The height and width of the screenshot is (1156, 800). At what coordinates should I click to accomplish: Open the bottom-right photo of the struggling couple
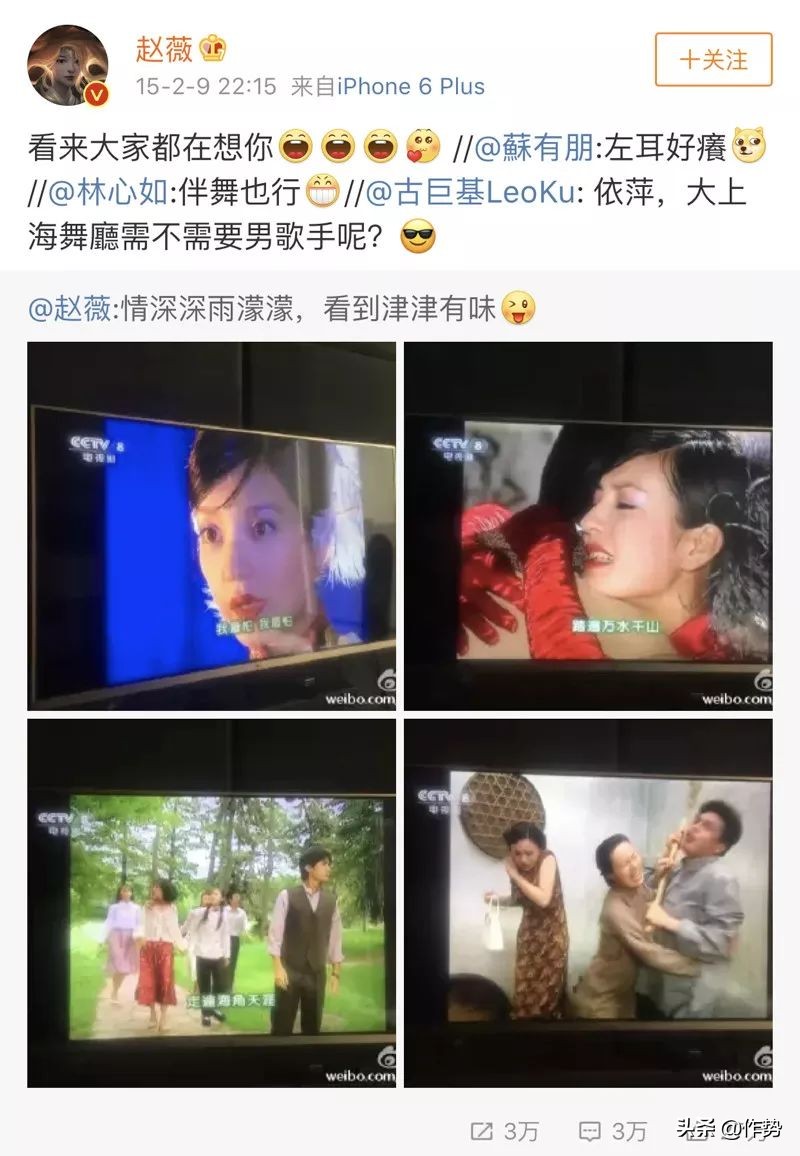click(590, 900)
